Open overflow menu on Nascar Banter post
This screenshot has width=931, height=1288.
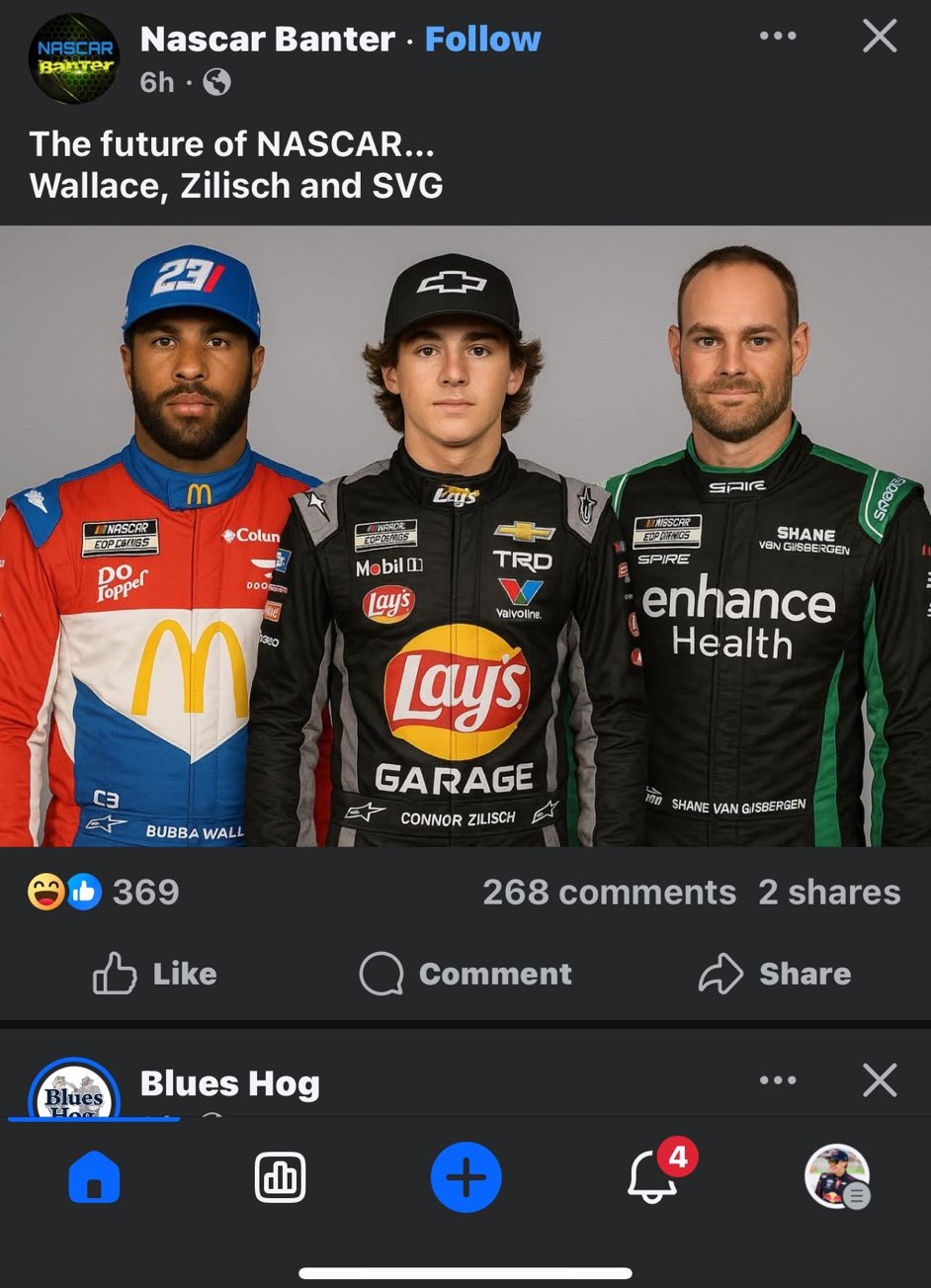click(778, 36)
